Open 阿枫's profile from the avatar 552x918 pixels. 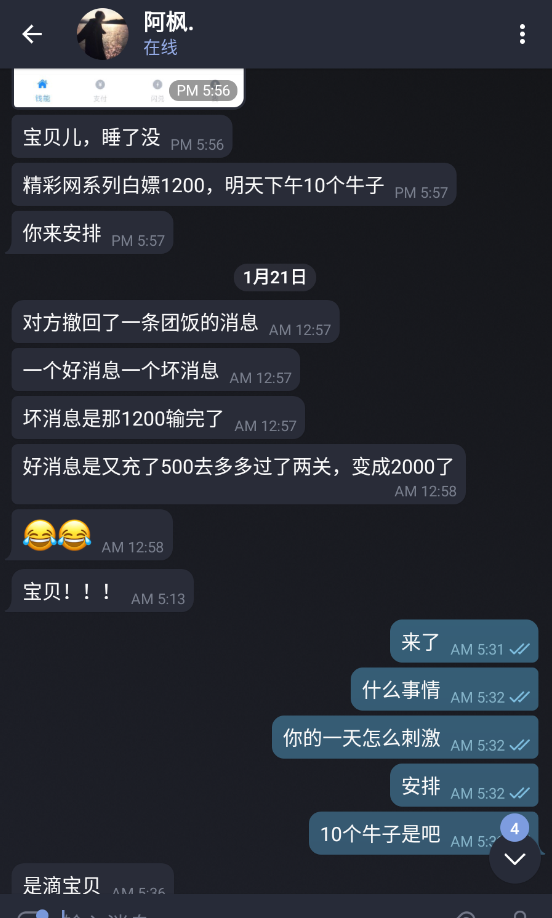coord(102,34)
